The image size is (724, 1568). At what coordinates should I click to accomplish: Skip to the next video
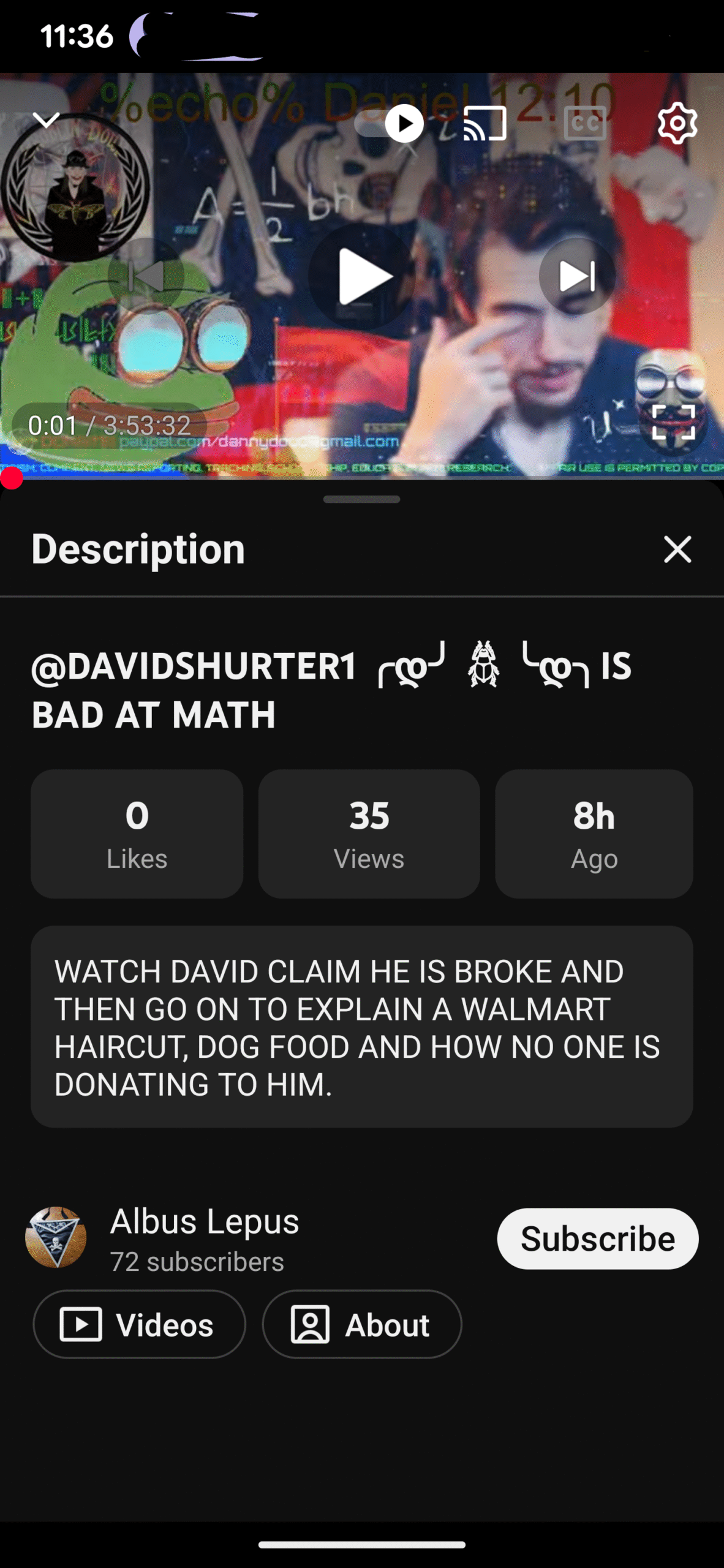pyautogui.click(x=577, y=276)
